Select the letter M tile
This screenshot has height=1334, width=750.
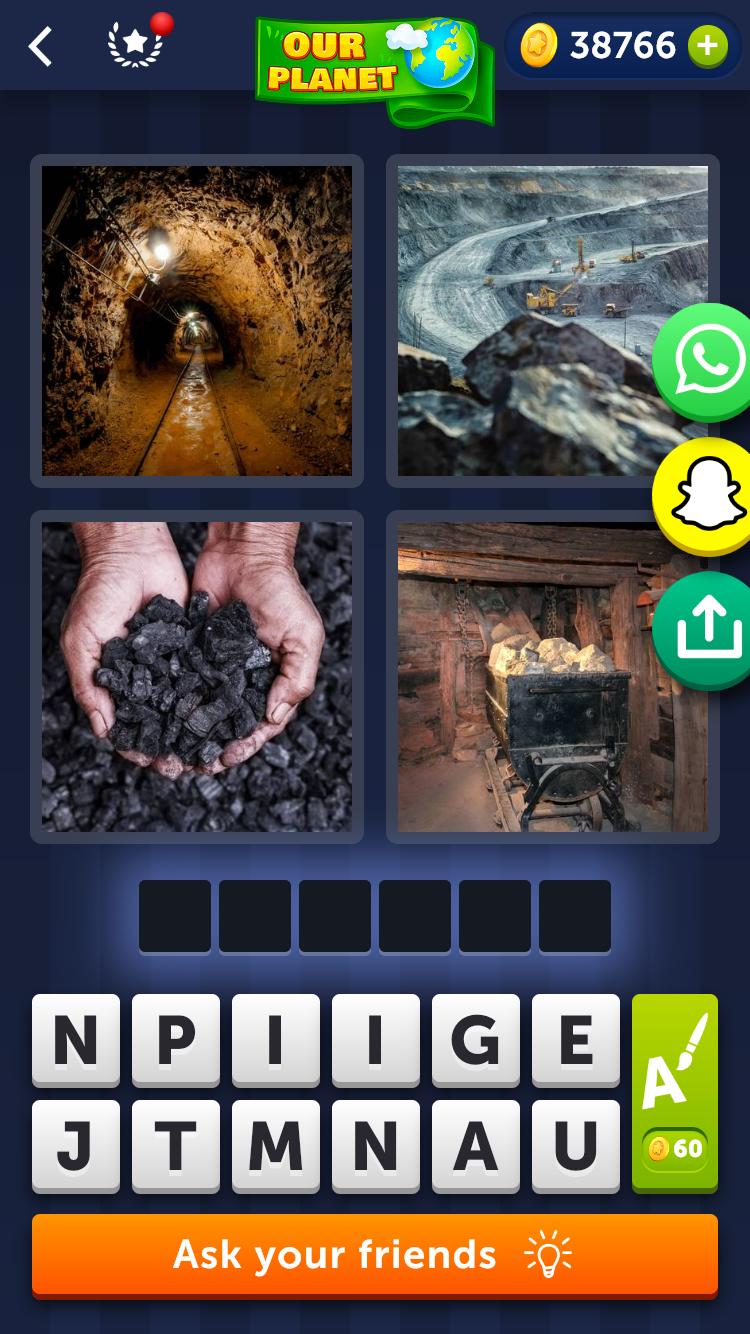[x=276, y=1146]
